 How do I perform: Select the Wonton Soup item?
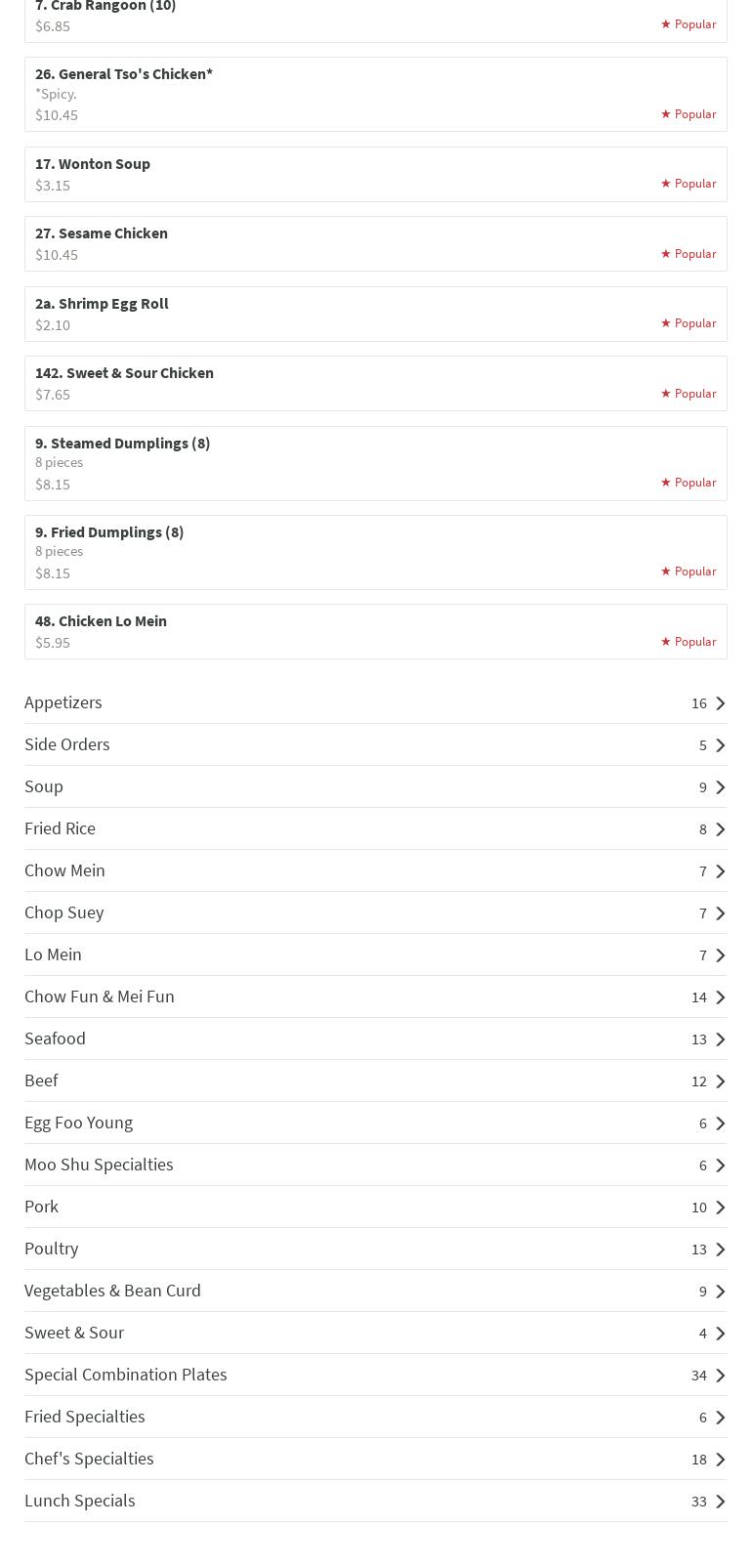tap(375, 174)
